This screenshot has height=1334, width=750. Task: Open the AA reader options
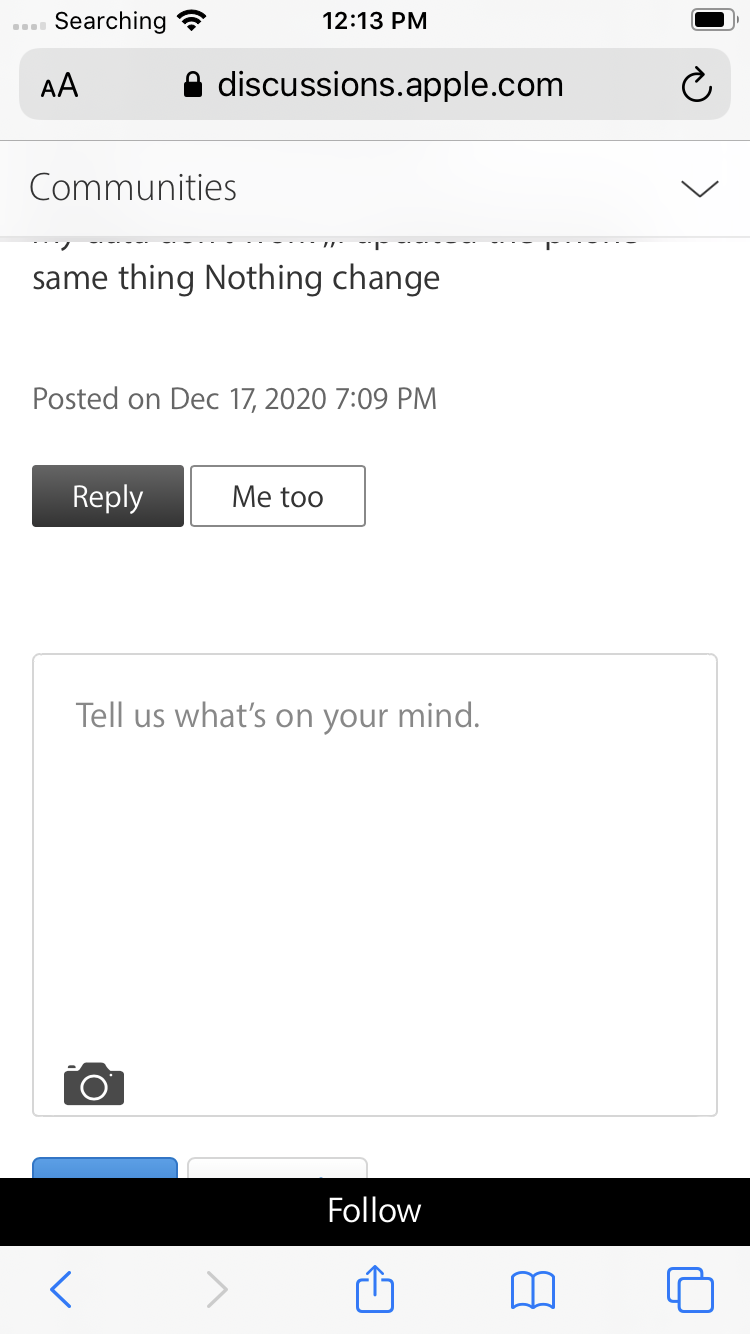click(x=59, y=86)
